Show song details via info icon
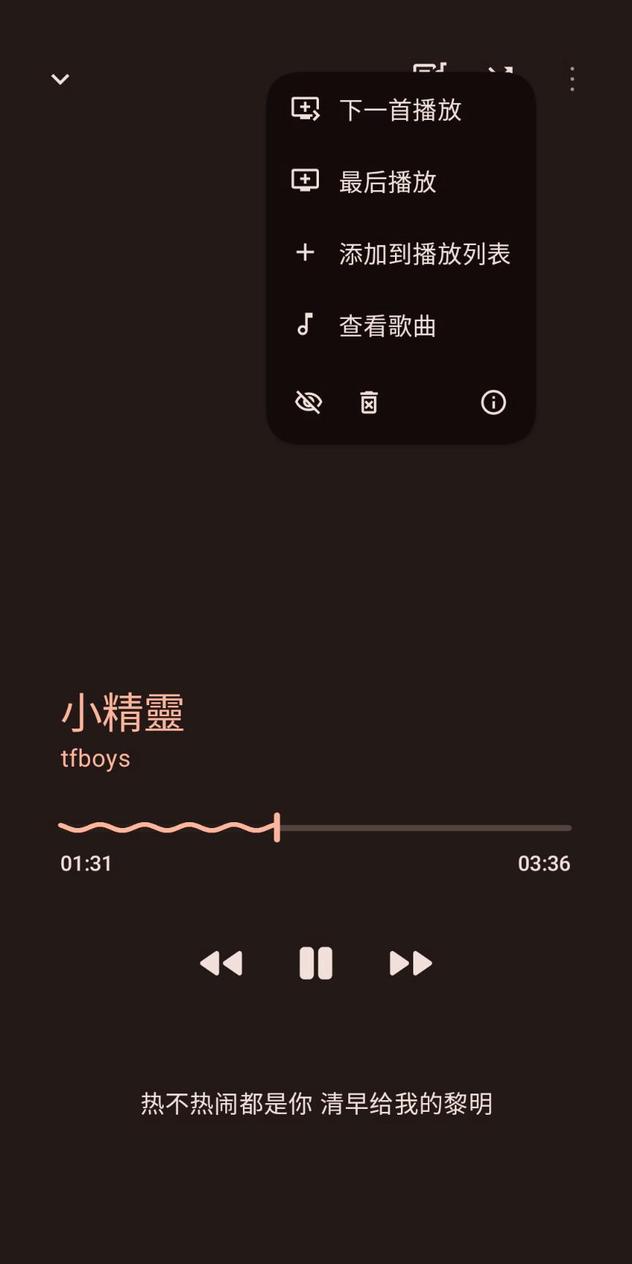Image resolution: width=632 pixels, height=1264 pixels. tap(493, 402)
